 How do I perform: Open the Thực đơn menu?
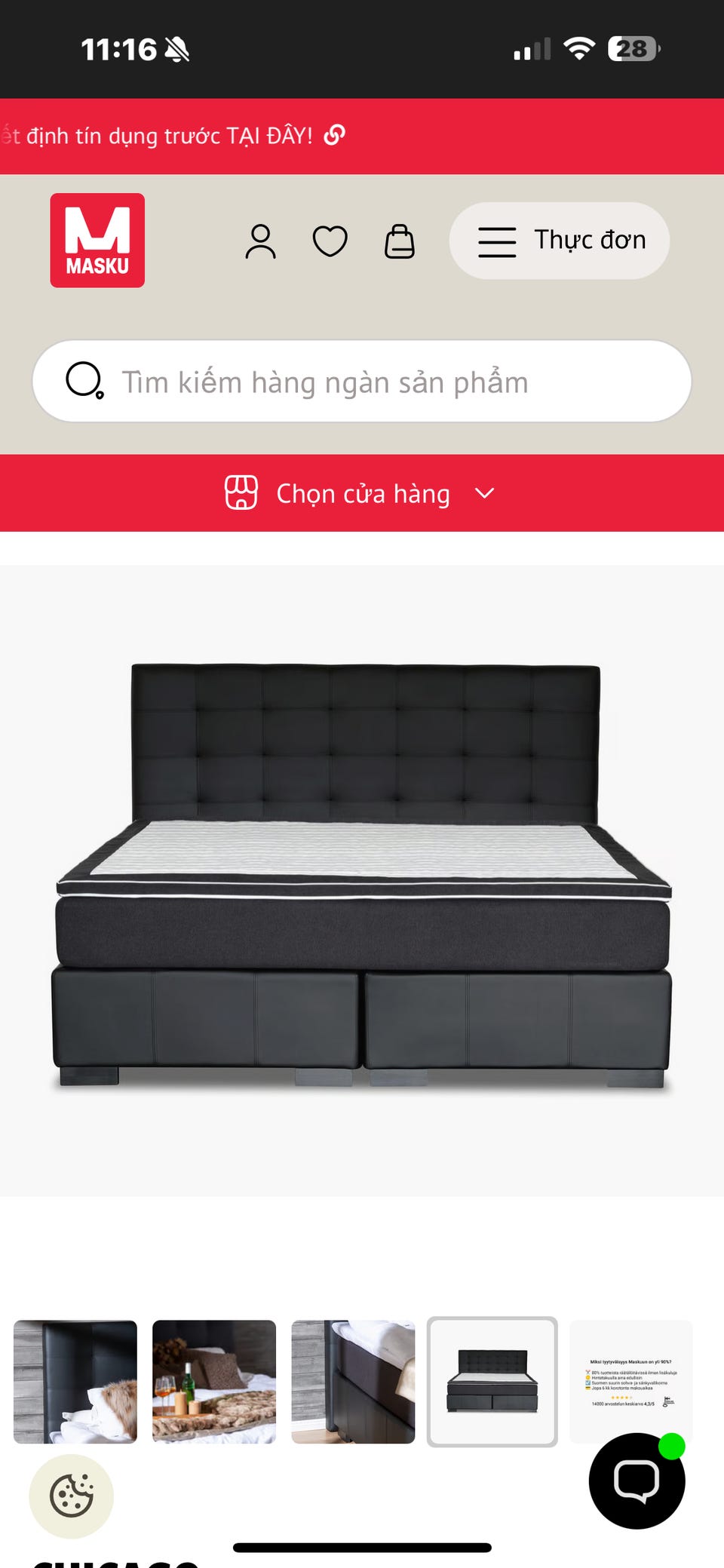tap(559, 241)
